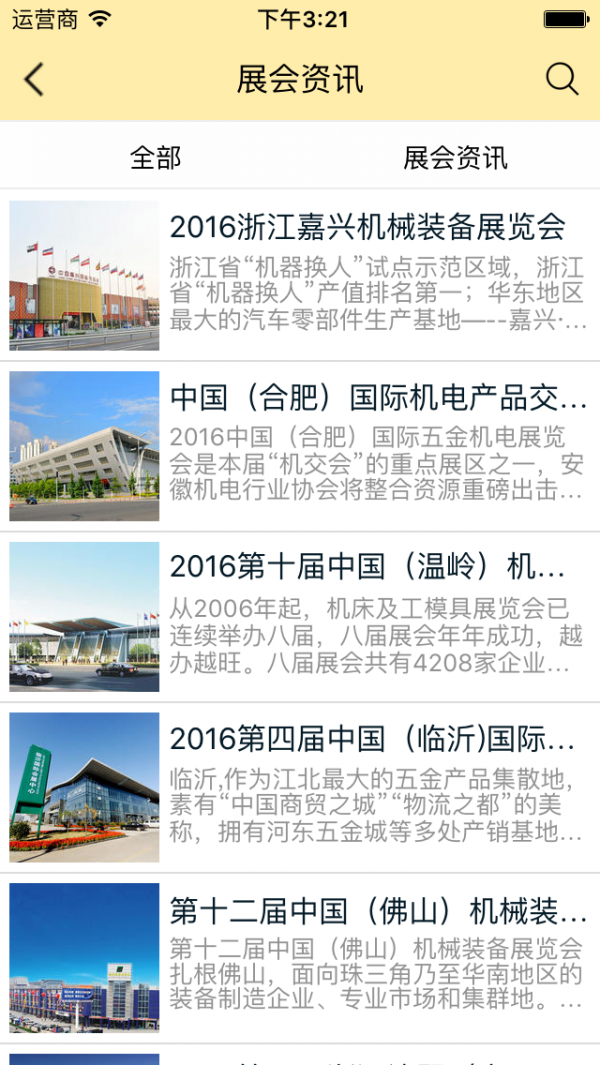Image resolution: width=600 pixels, height=1065 pixels.
Task: Read 第十二届中国（佛山）机械装 article
Action: (300, 958)
